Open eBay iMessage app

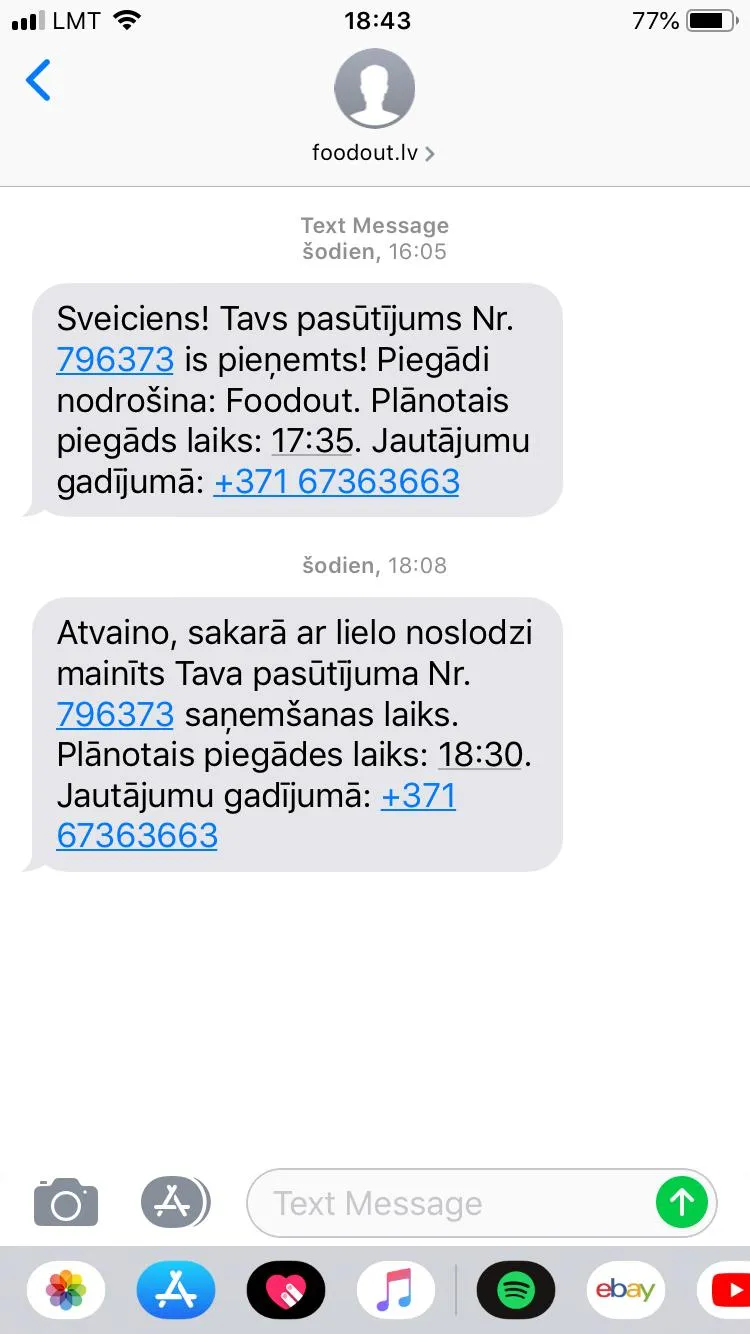[626, 1291]
